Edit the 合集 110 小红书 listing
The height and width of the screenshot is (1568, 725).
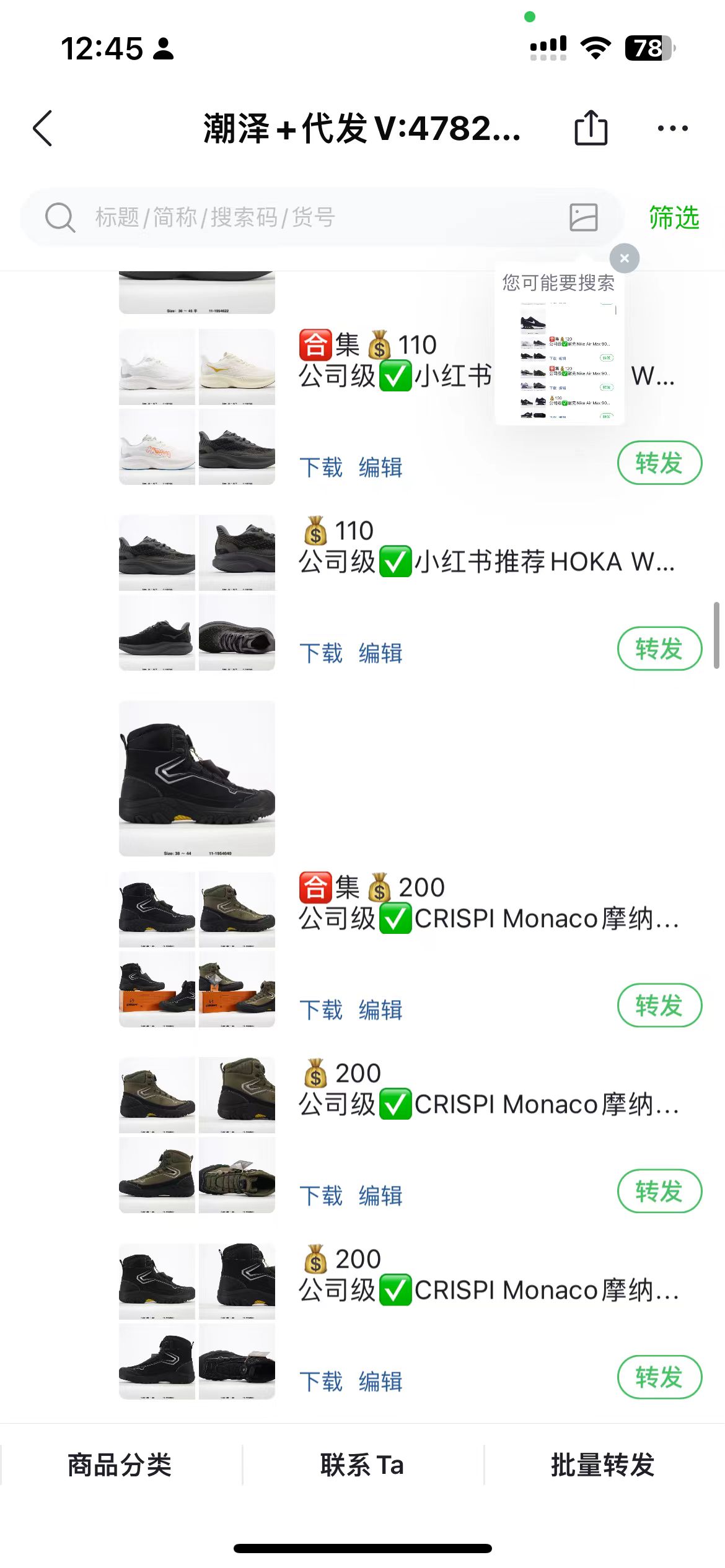click(x=380, y=468)
